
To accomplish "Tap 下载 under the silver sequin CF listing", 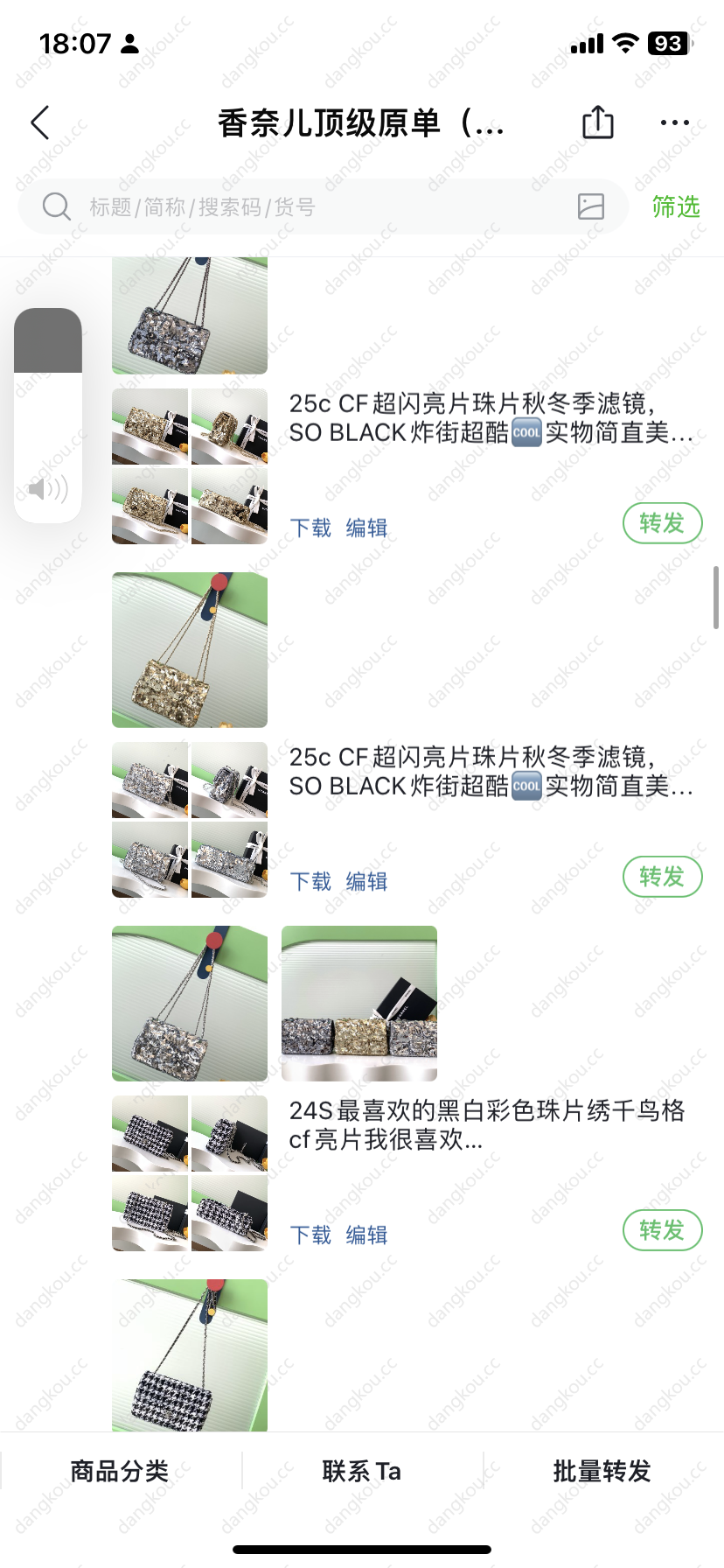I will pyautogui.click(x=310, y=882).
